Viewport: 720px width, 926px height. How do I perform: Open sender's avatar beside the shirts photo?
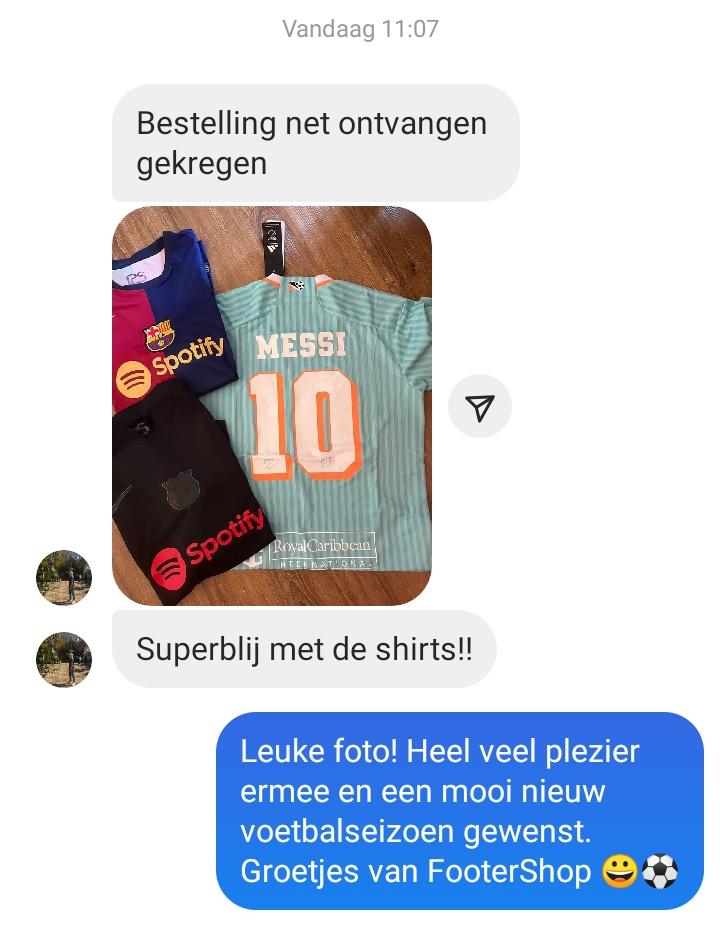click(64, 578)
